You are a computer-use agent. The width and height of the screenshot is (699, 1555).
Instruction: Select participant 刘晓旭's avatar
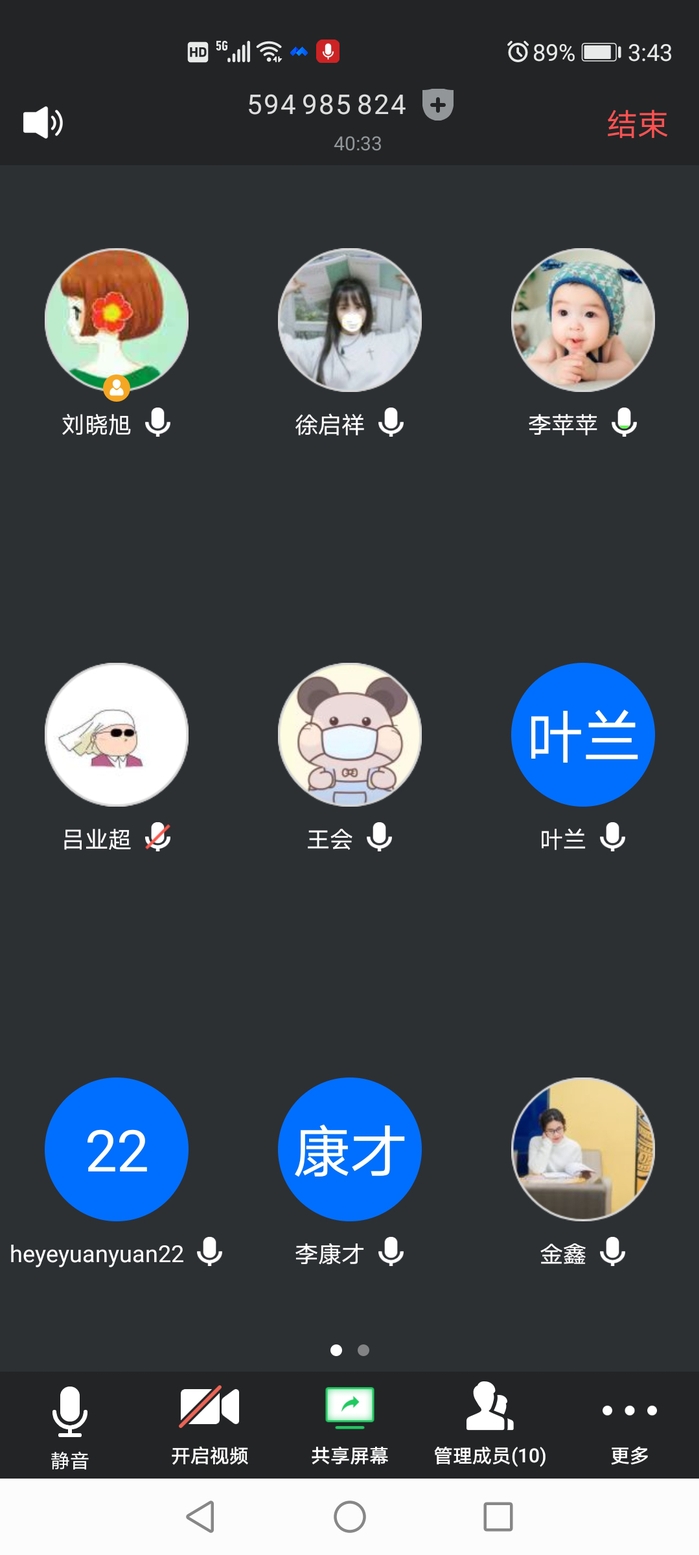117,320
